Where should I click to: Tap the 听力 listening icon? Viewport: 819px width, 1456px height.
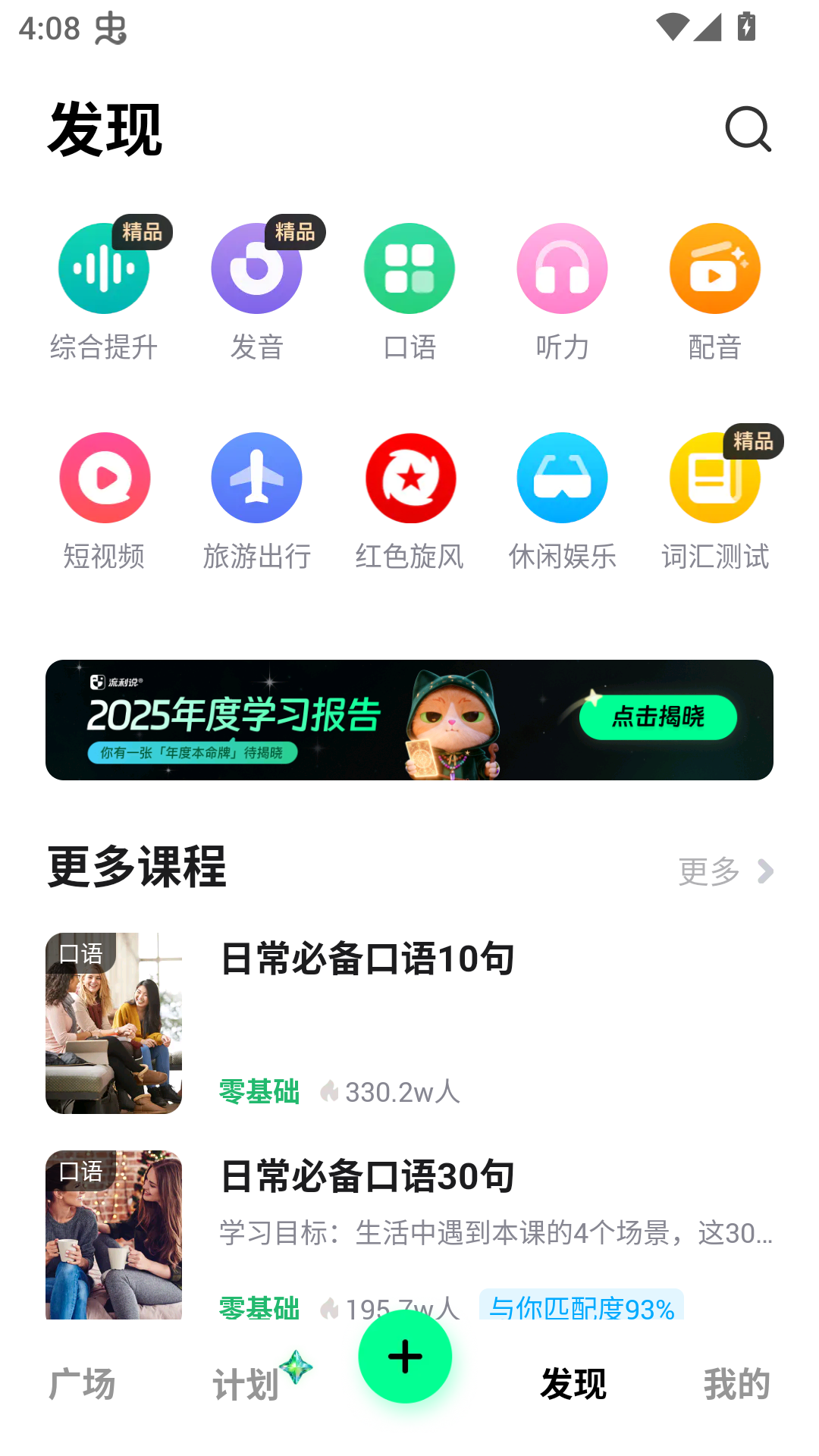(562, 268)
